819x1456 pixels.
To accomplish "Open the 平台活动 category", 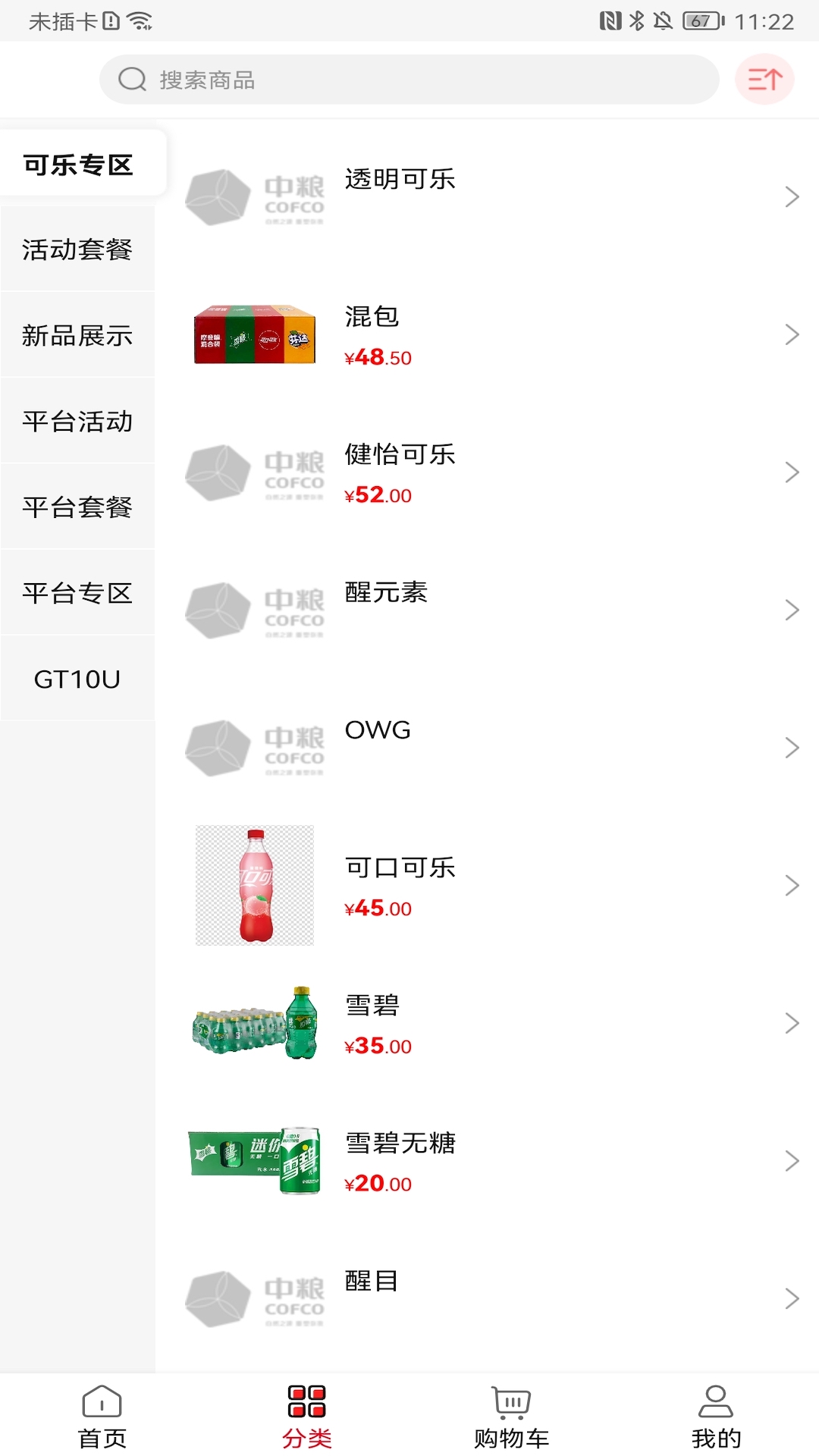I will (x=77, y=422).
